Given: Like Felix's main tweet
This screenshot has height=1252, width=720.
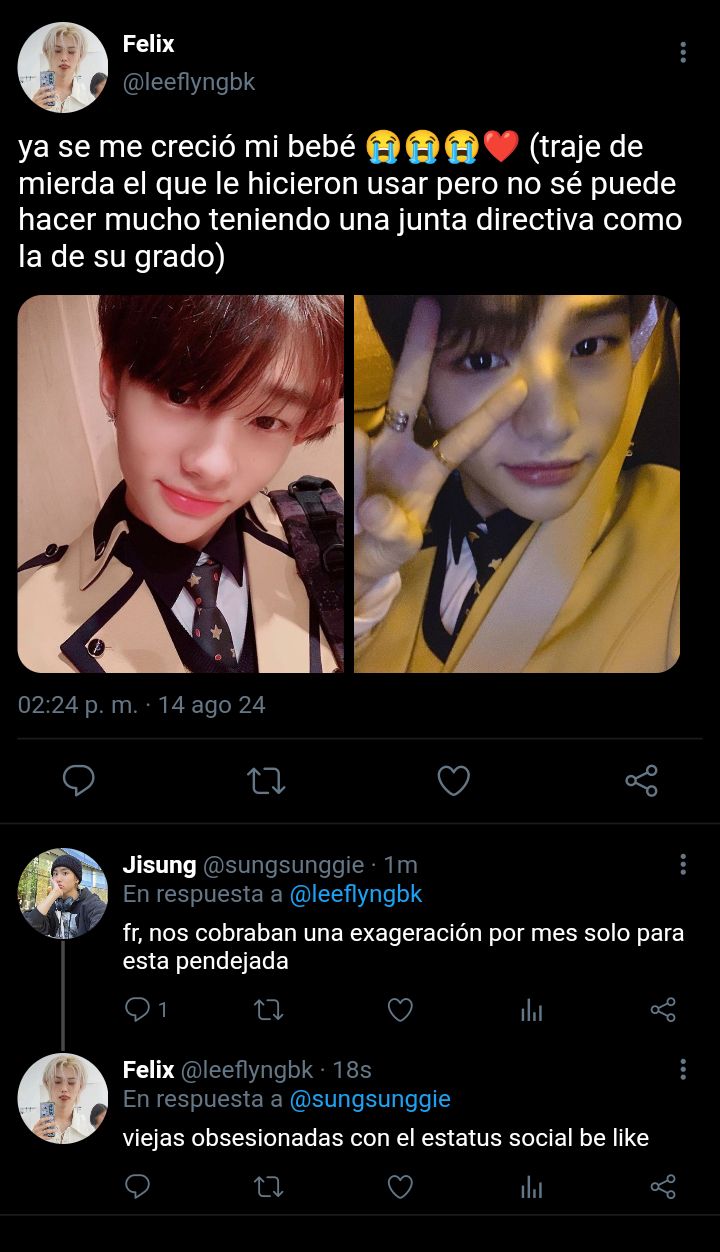Looking at the screenshot, I should pyautogui.click(x=453, y=781).
